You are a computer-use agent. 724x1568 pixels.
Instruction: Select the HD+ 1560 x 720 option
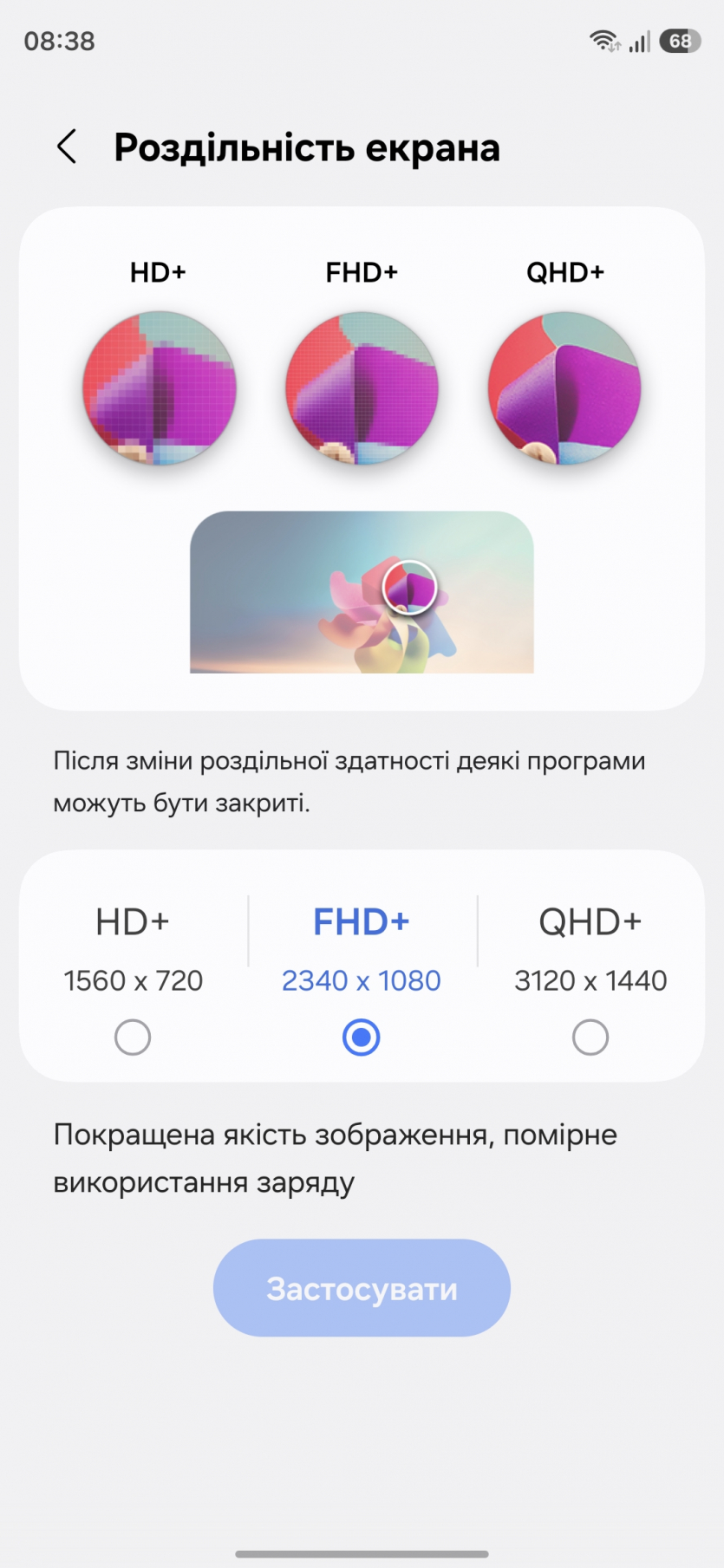[133, 1037]
